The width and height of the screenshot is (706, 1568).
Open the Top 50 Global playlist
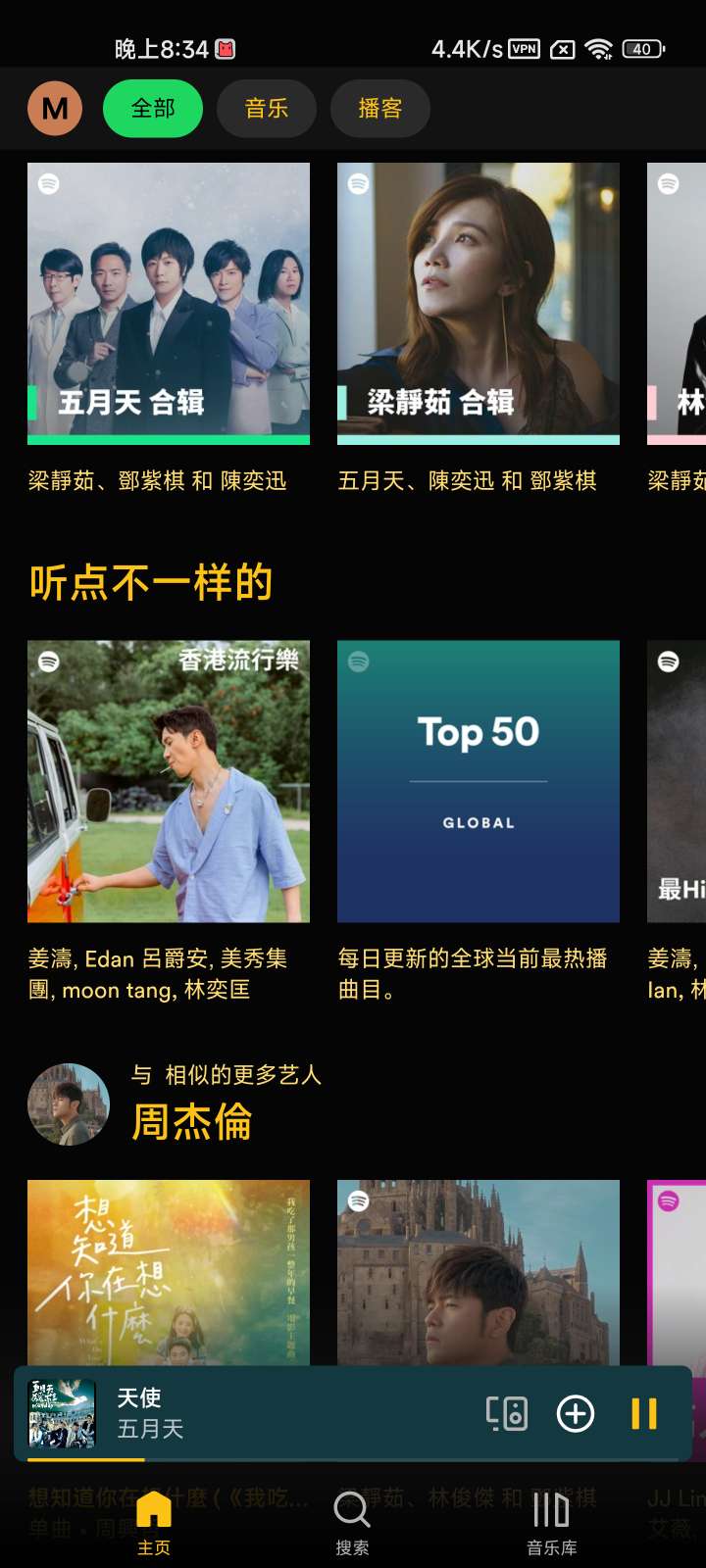[x=479, y=781]
